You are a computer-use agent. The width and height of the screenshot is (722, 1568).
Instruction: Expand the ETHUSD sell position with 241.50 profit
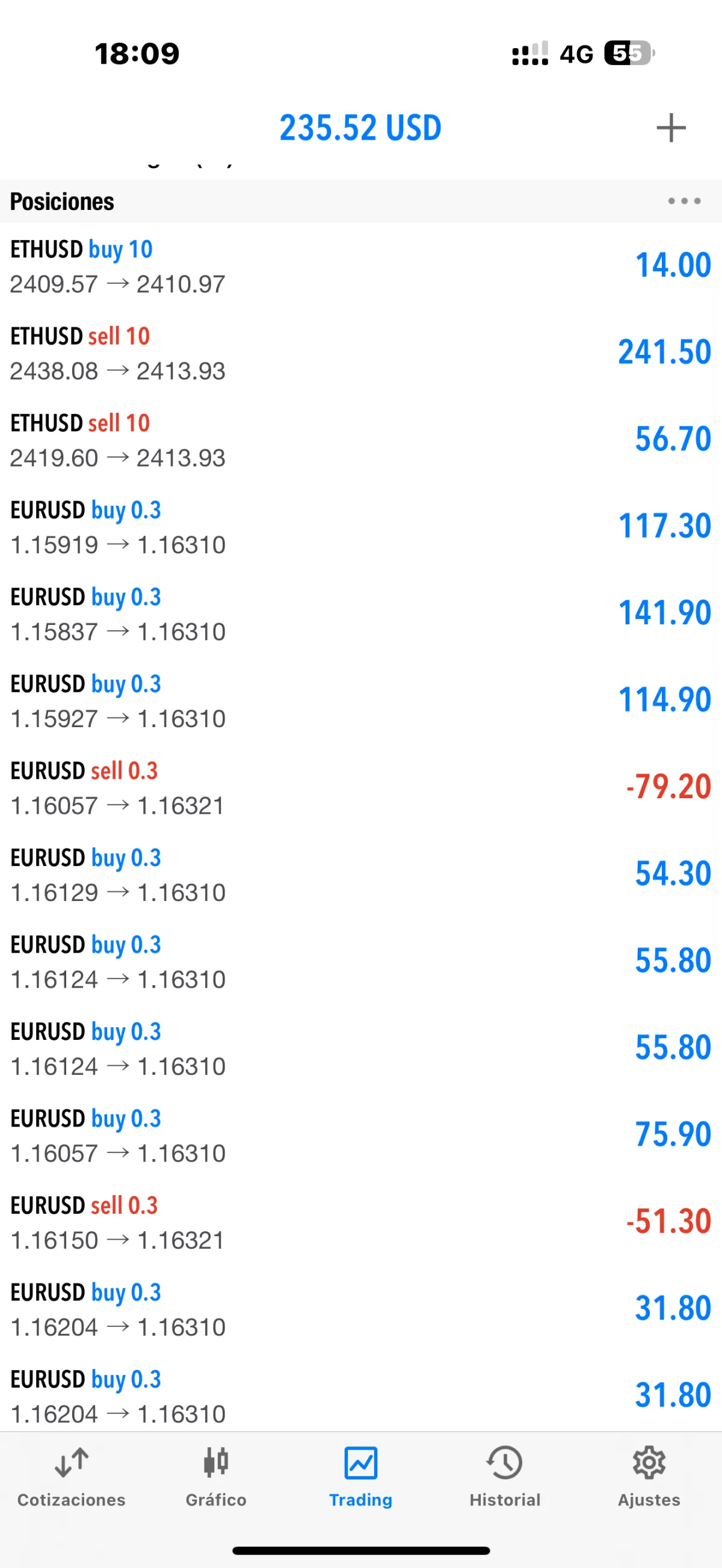pyautogui.click(x=361, y=354)
